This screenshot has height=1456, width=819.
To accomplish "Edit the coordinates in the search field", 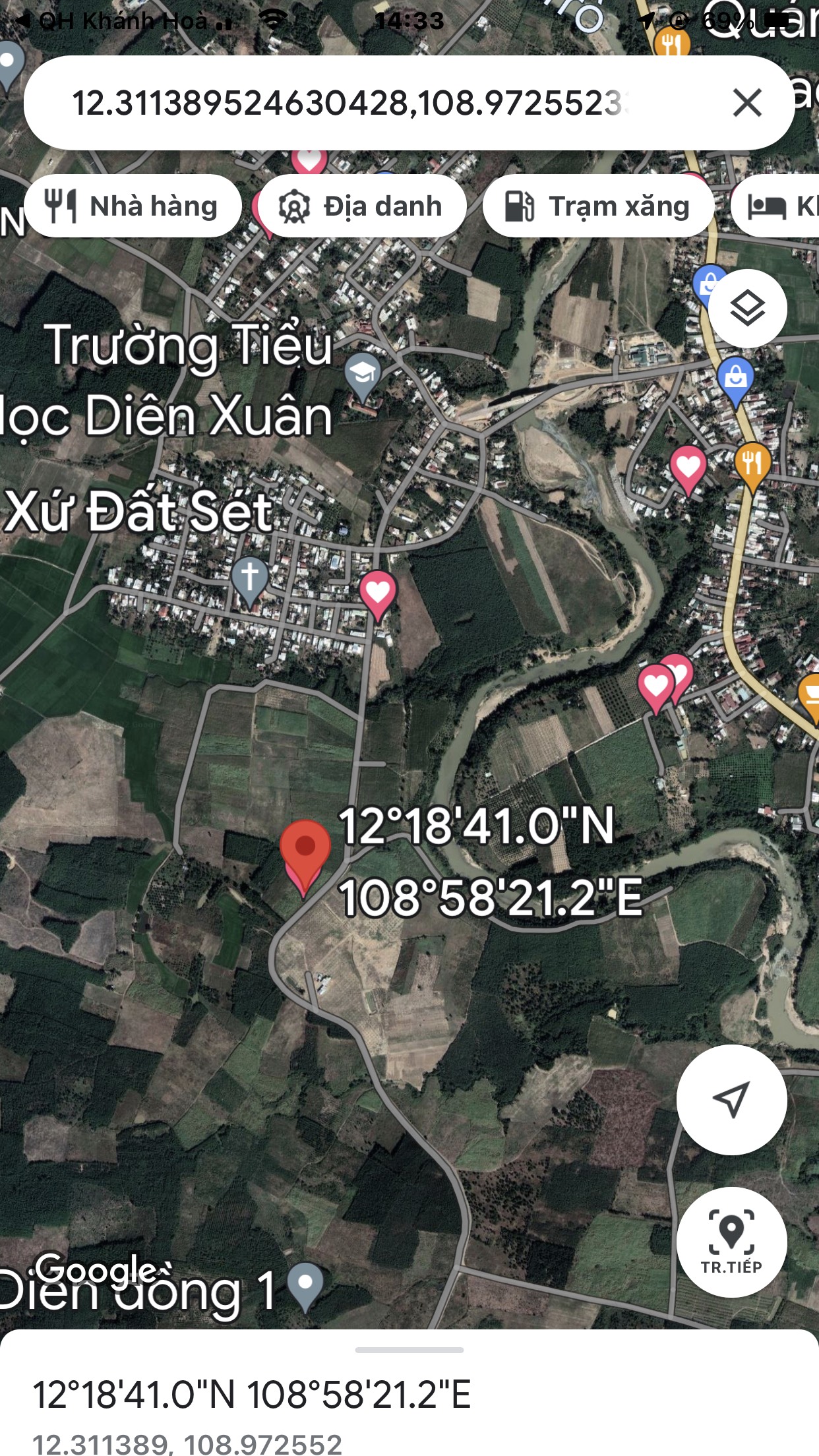I will click(x=349, y=104).
